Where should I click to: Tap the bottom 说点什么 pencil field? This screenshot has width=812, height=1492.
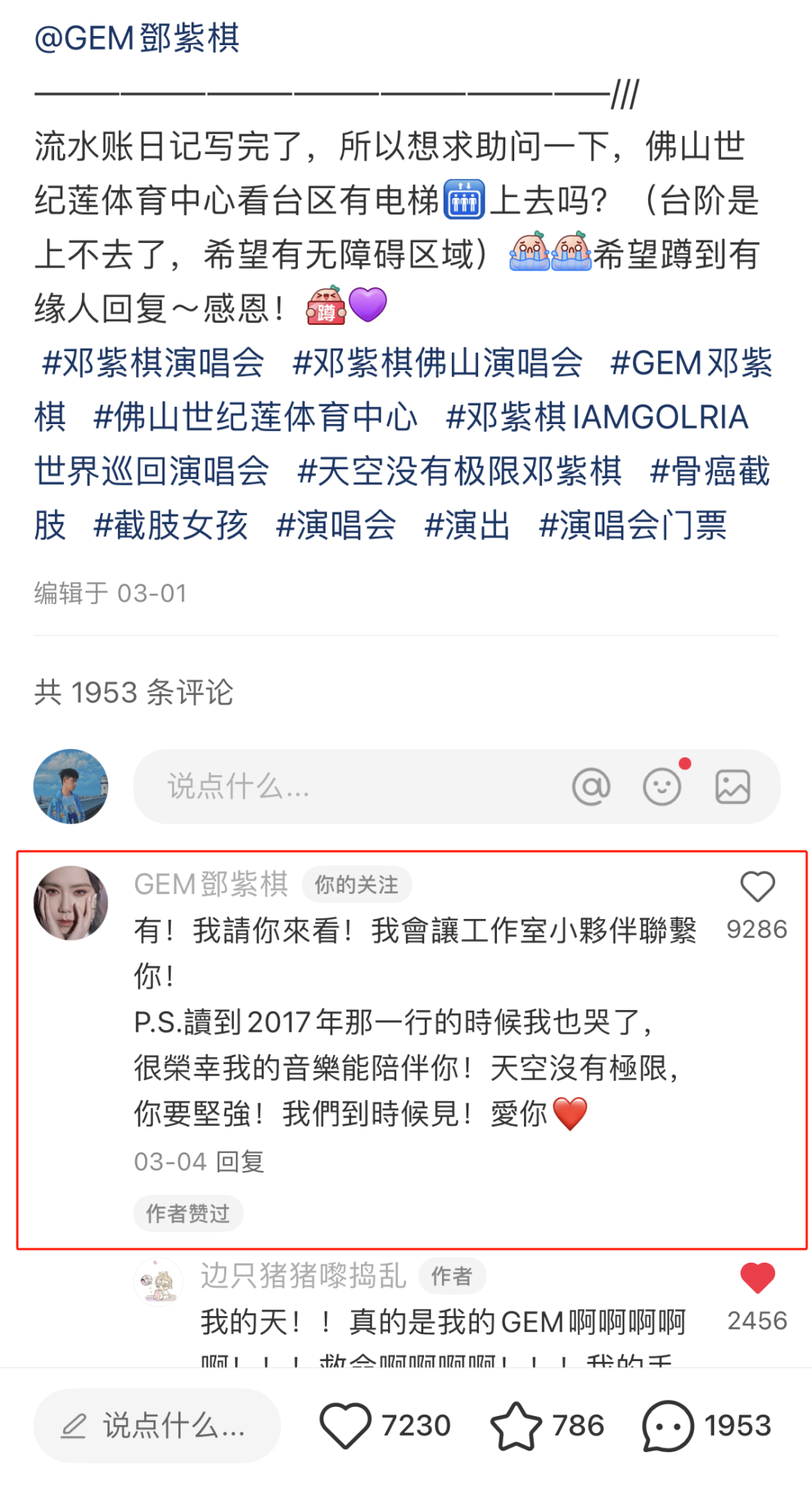click(x=157, y=1425)
